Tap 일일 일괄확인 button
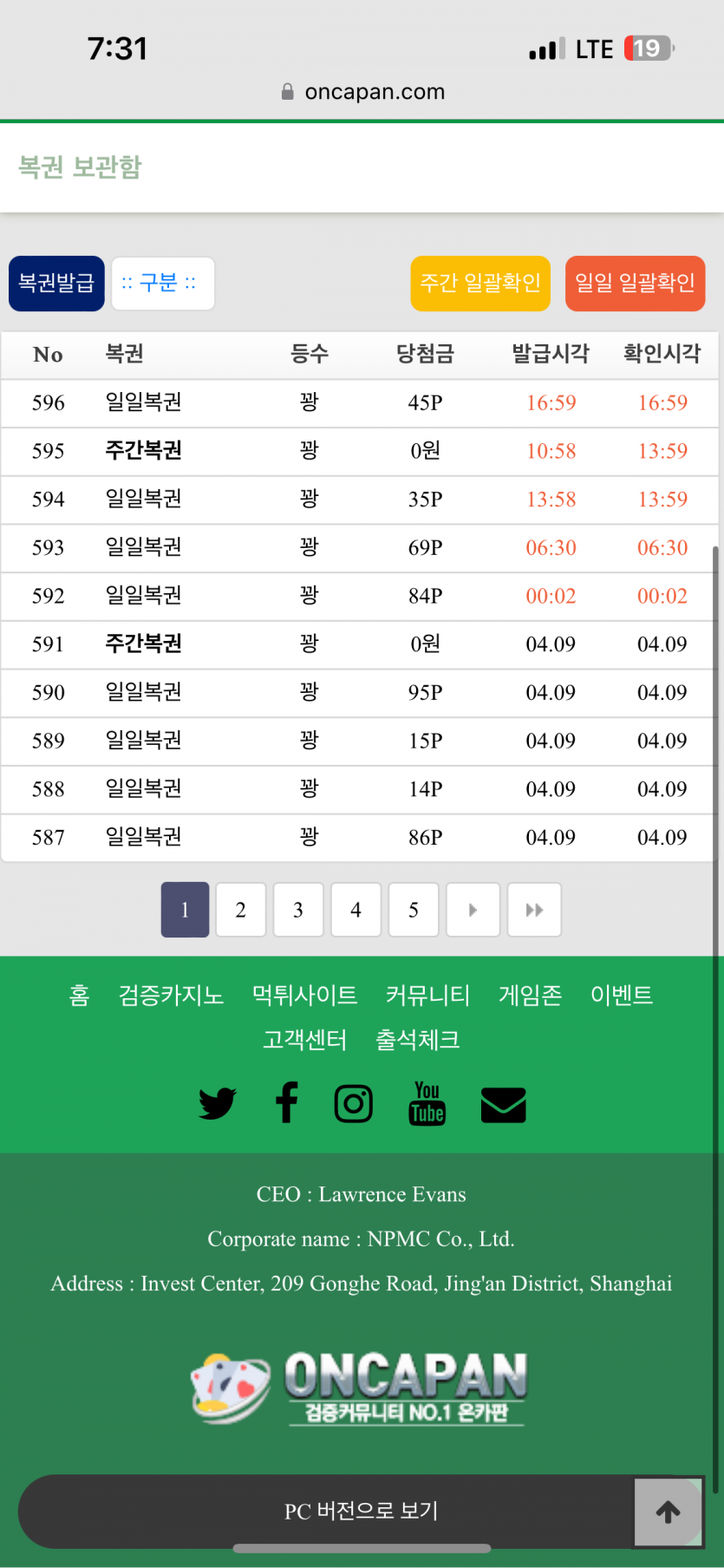Viewport: 724px width, 1568px height. (x=635, y=284)
